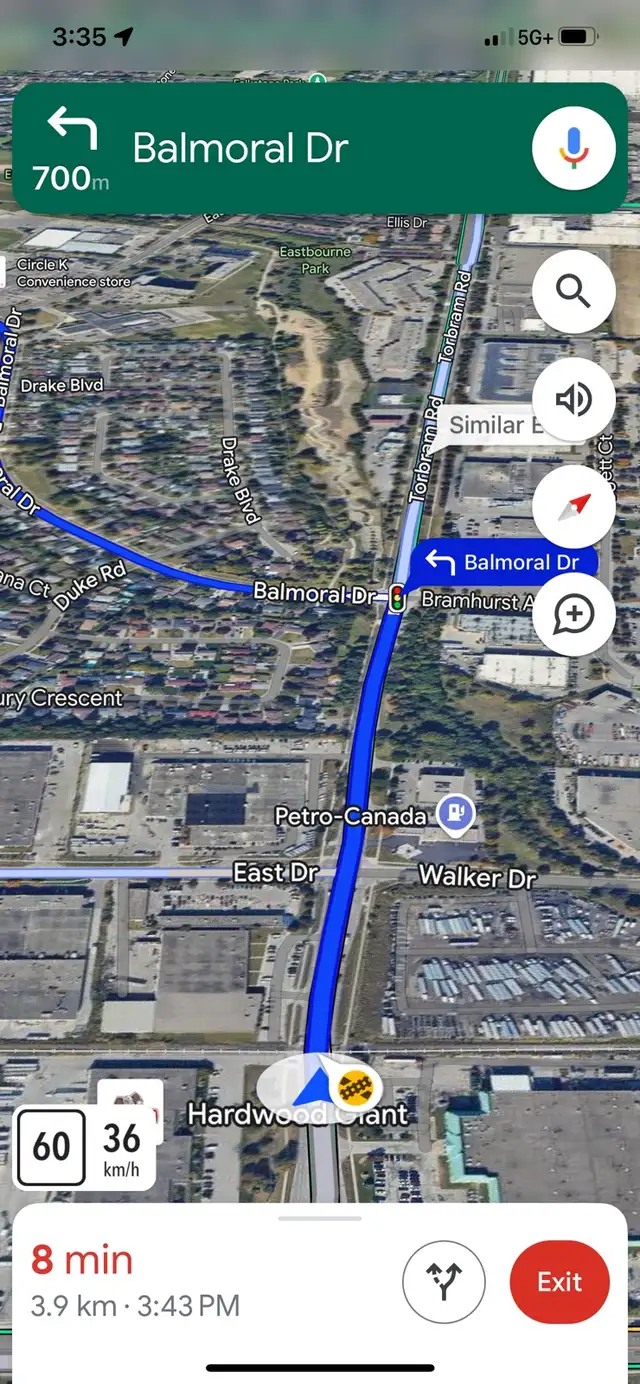Tap the voice assistant microphone
Image resolution: width=640 pixels, height=1384 pixels.
573,148
